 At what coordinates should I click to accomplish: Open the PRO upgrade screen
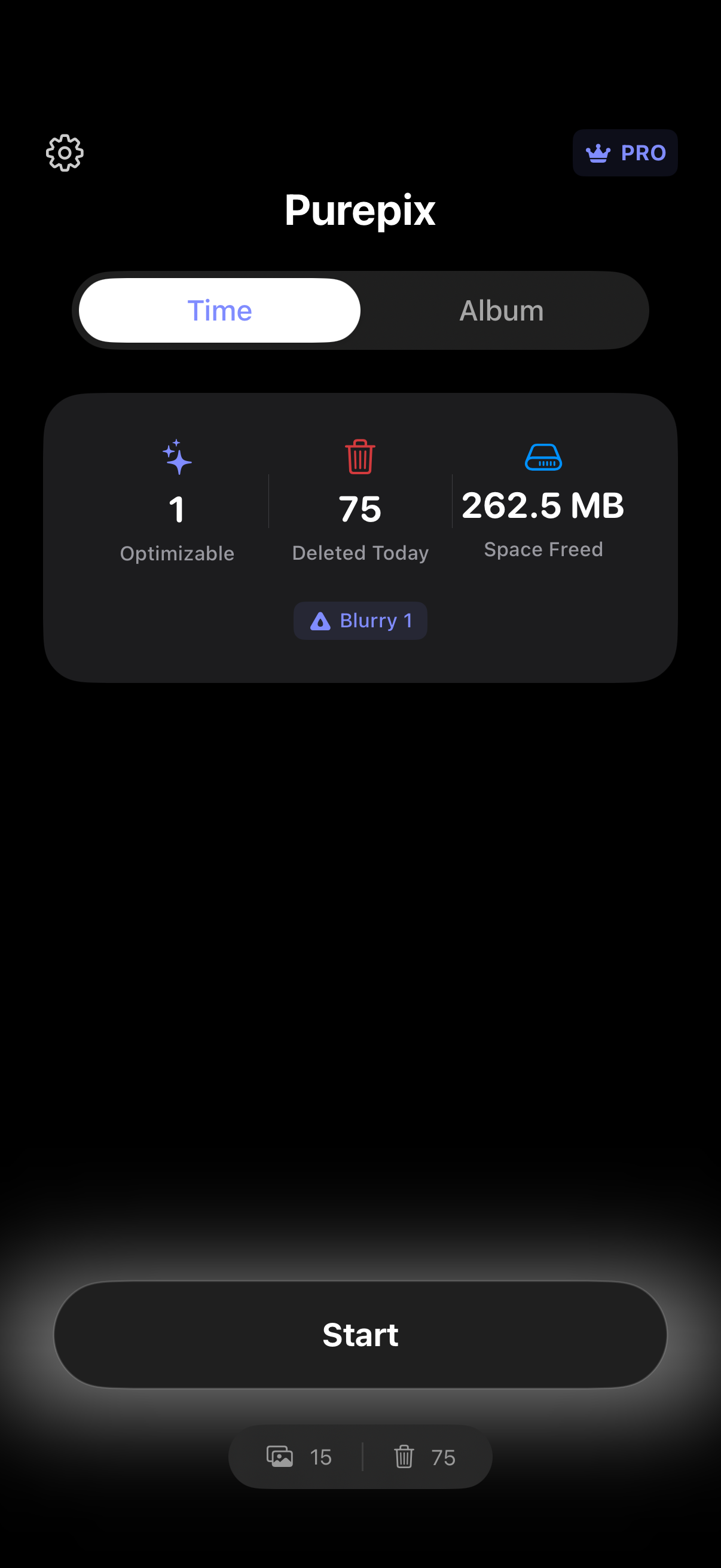pyautogui.click(x=625, y=152)
